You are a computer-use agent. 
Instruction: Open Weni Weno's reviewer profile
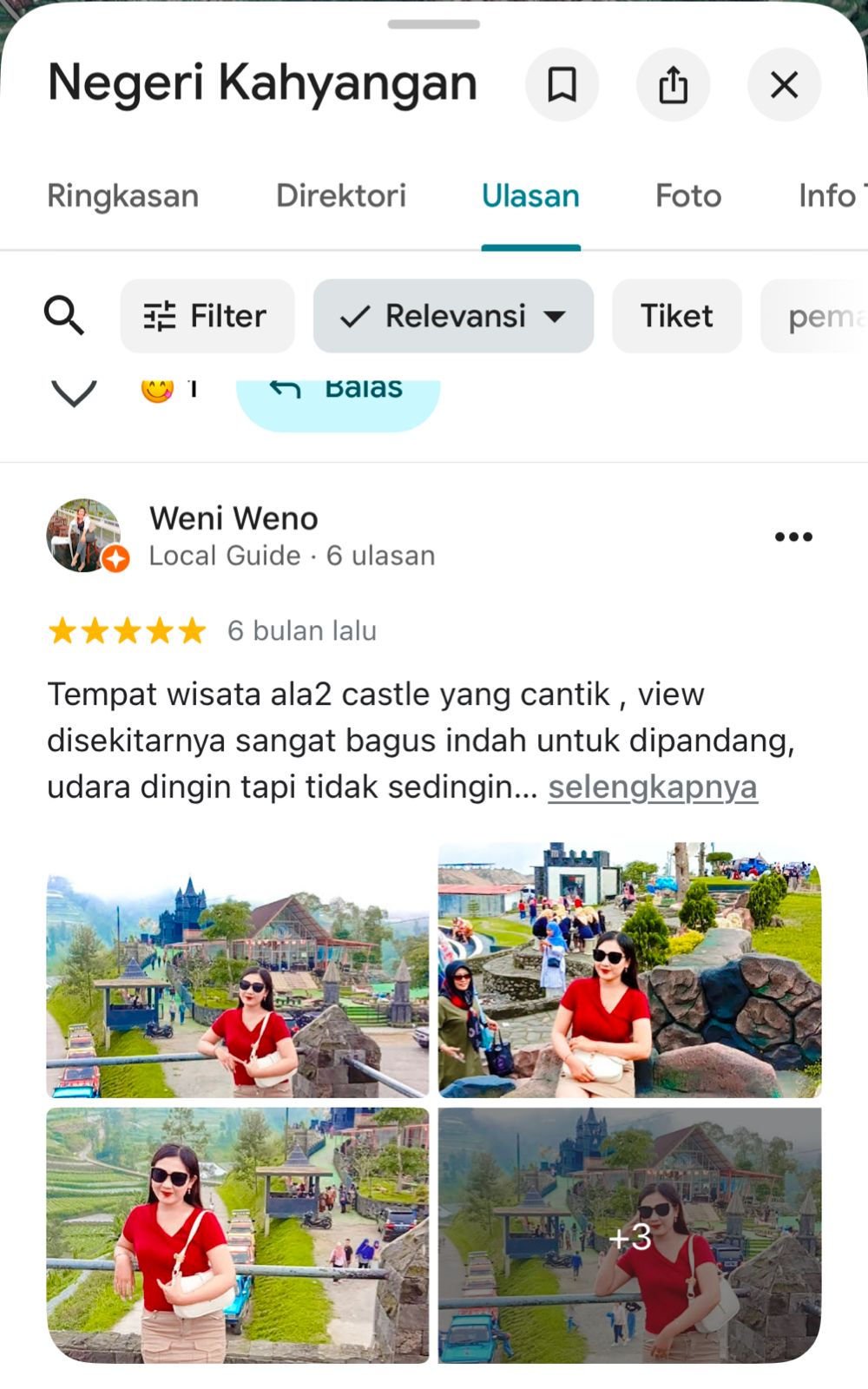[233, 518]
